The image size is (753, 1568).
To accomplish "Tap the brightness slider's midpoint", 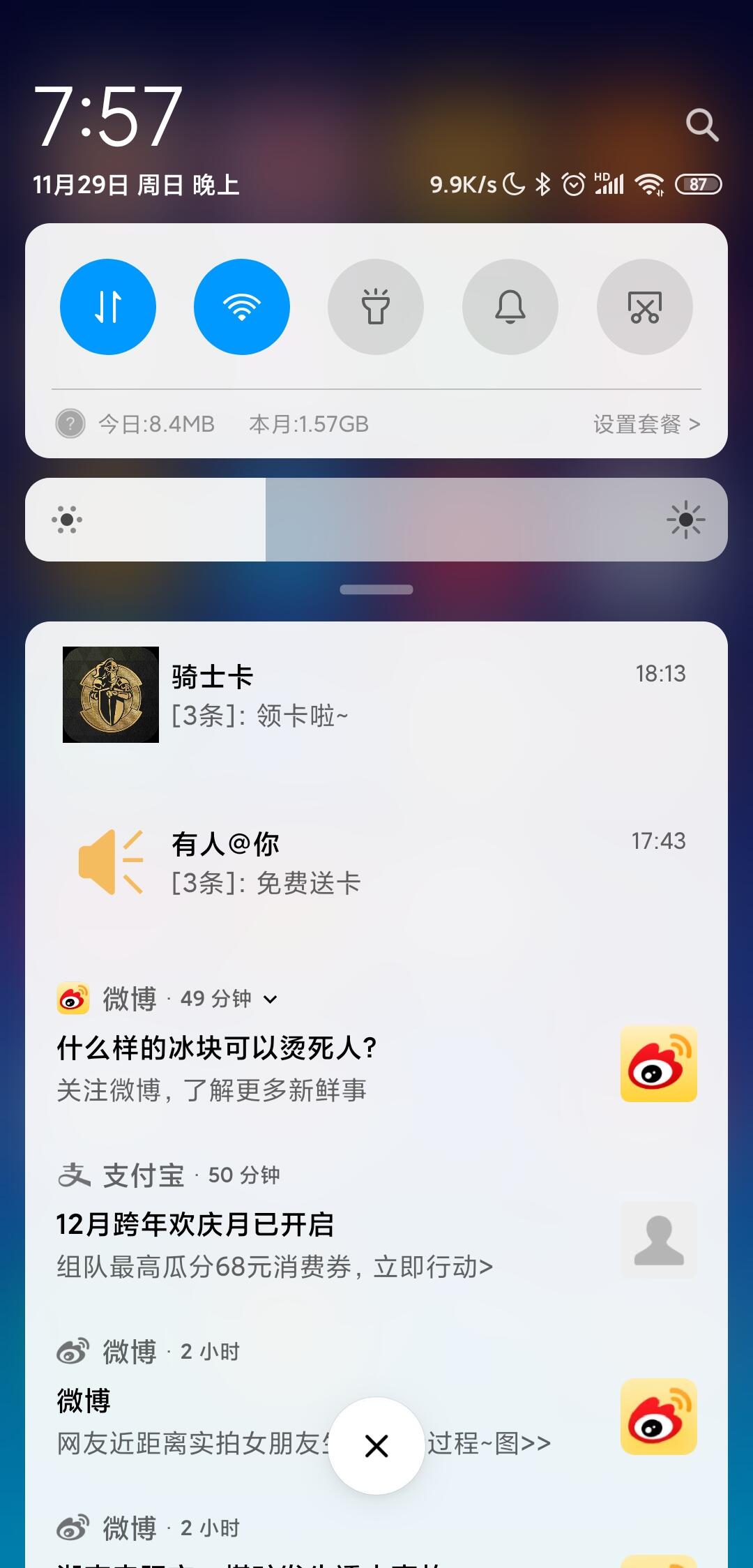I will coord(376,520).
